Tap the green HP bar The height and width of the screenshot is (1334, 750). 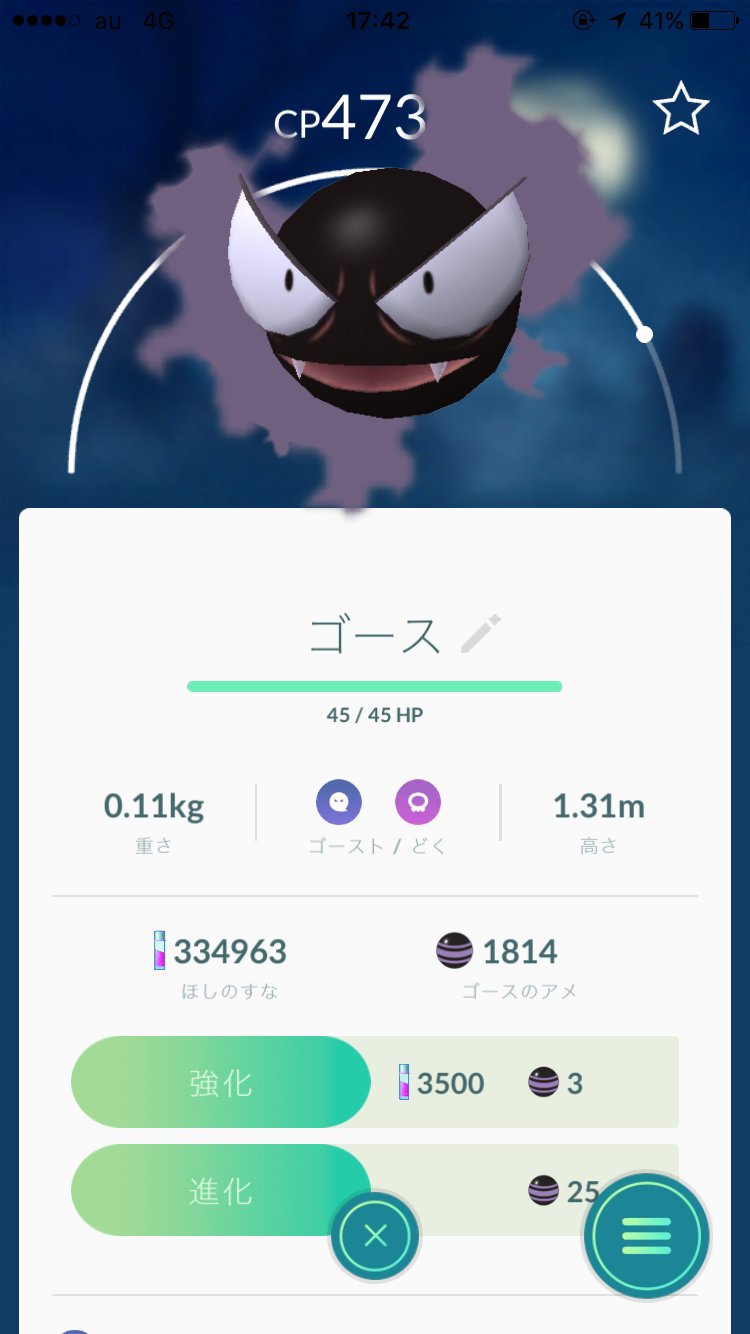pos(374,686)
